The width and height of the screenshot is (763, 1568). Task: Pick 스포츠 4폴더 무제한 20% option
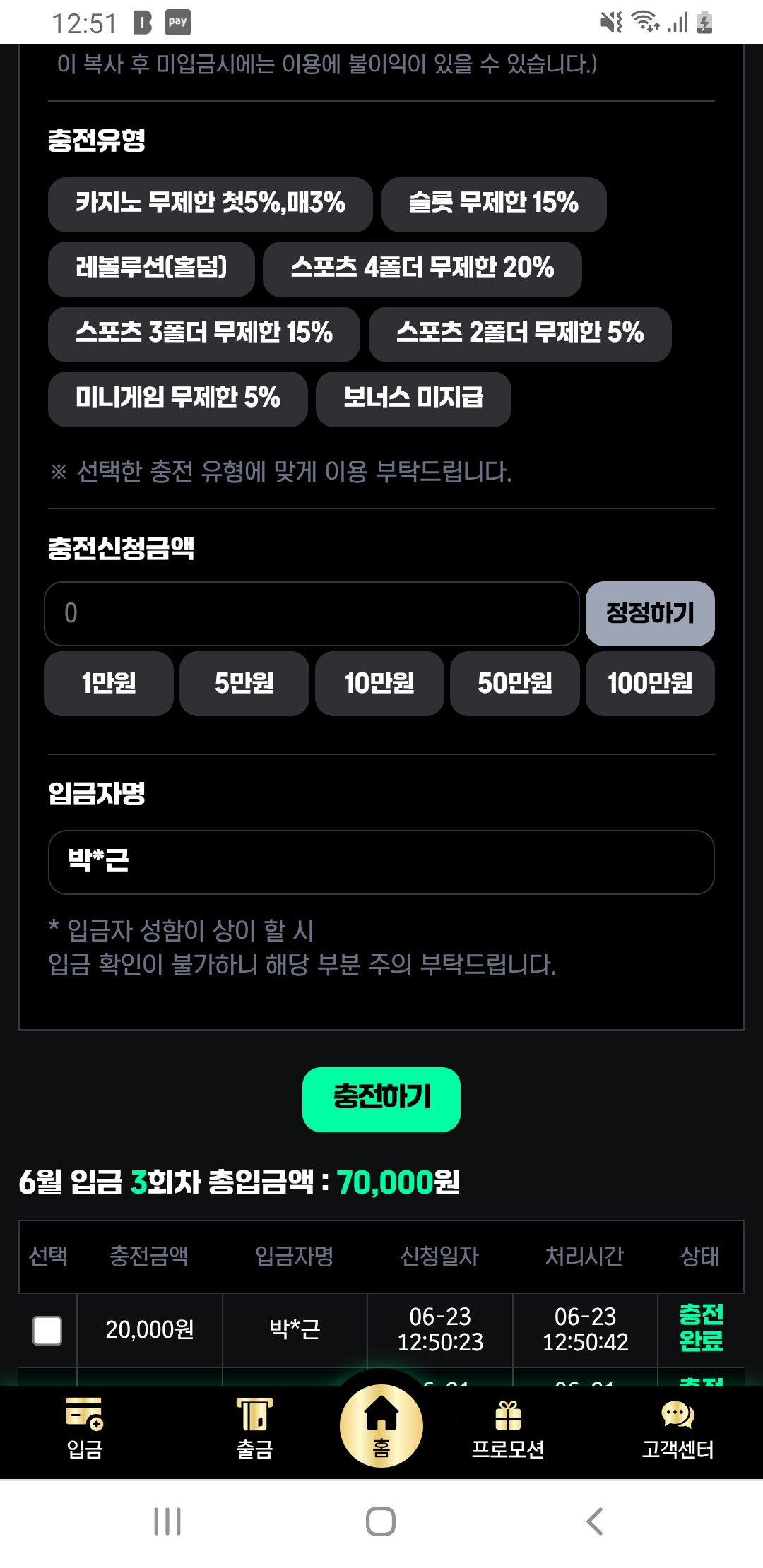[x=422, y=269]
